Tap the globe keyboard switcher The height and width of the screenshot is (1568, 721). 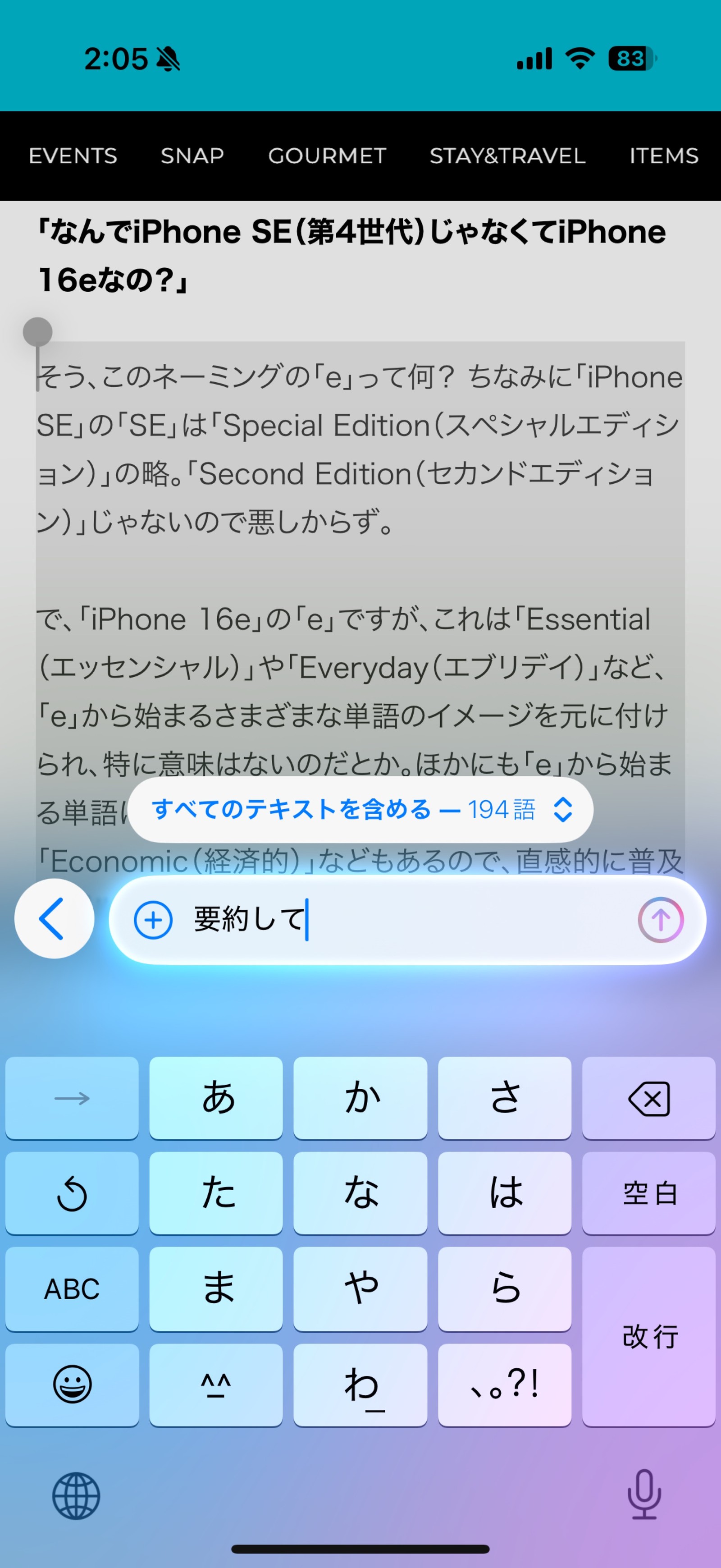(76, 1495)
